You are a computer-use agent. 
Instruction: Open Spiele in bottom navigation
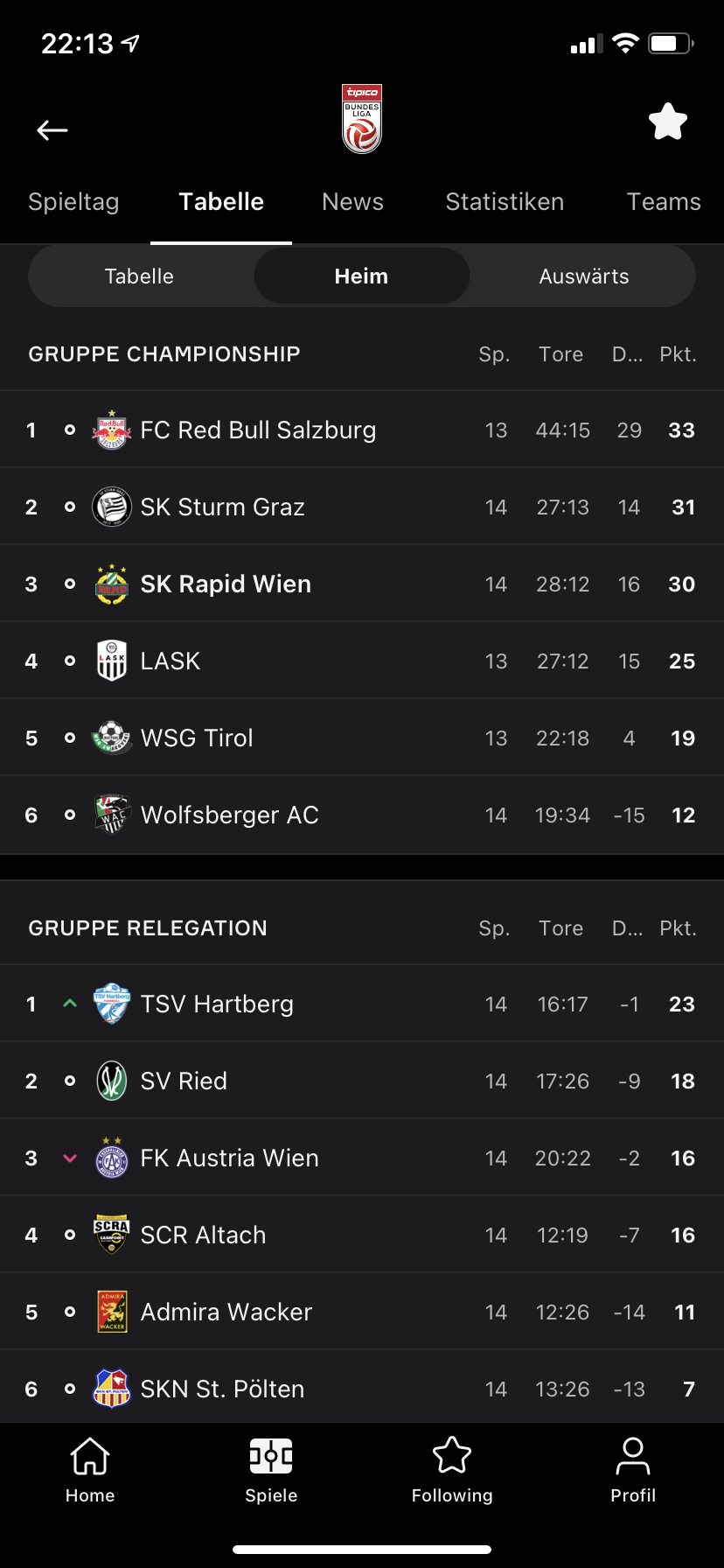[x=271, y=1470]
